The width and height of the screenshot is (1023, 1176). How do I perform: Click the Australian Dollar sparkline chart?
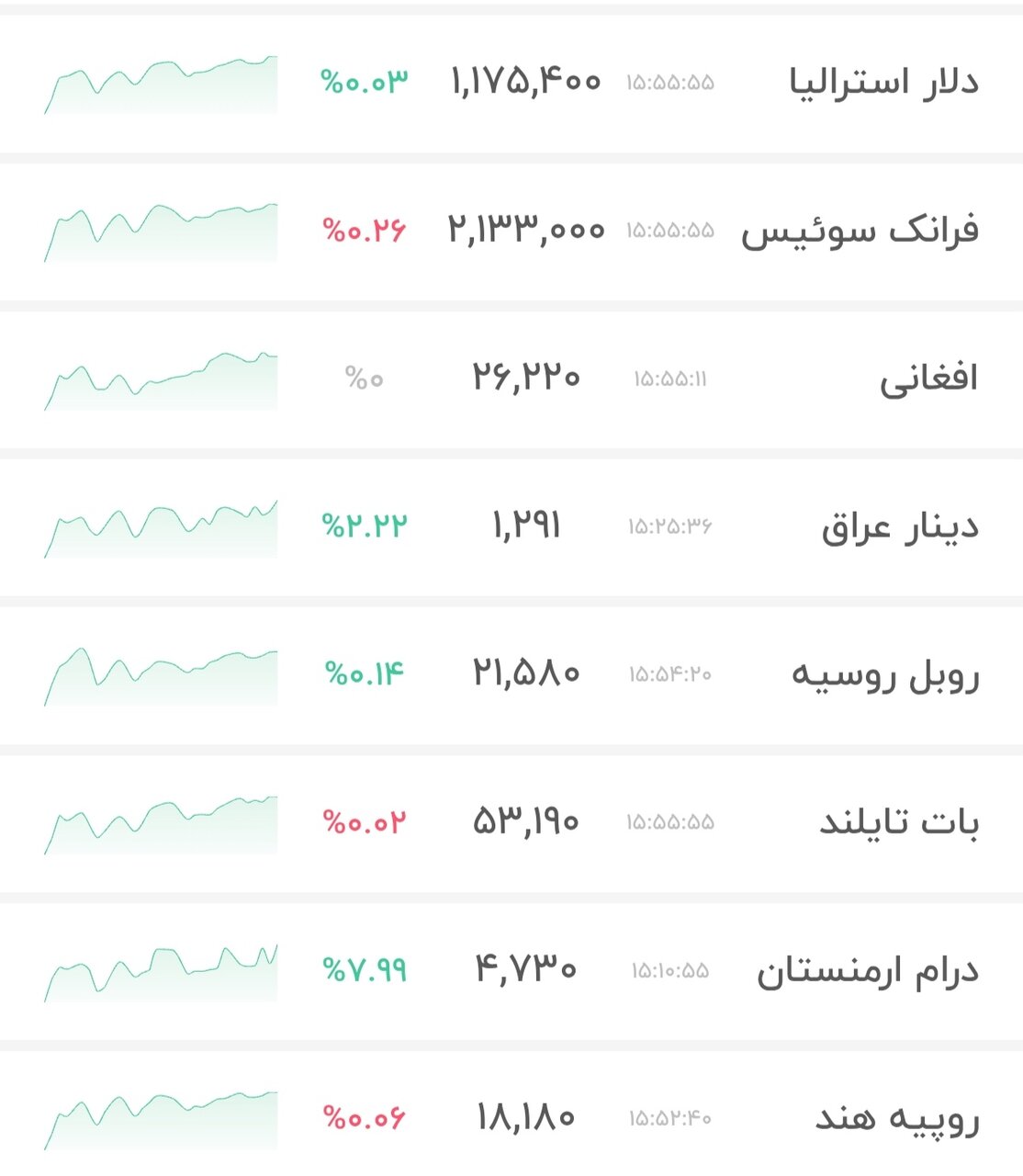pyautogui.click(x=158, y=83)
